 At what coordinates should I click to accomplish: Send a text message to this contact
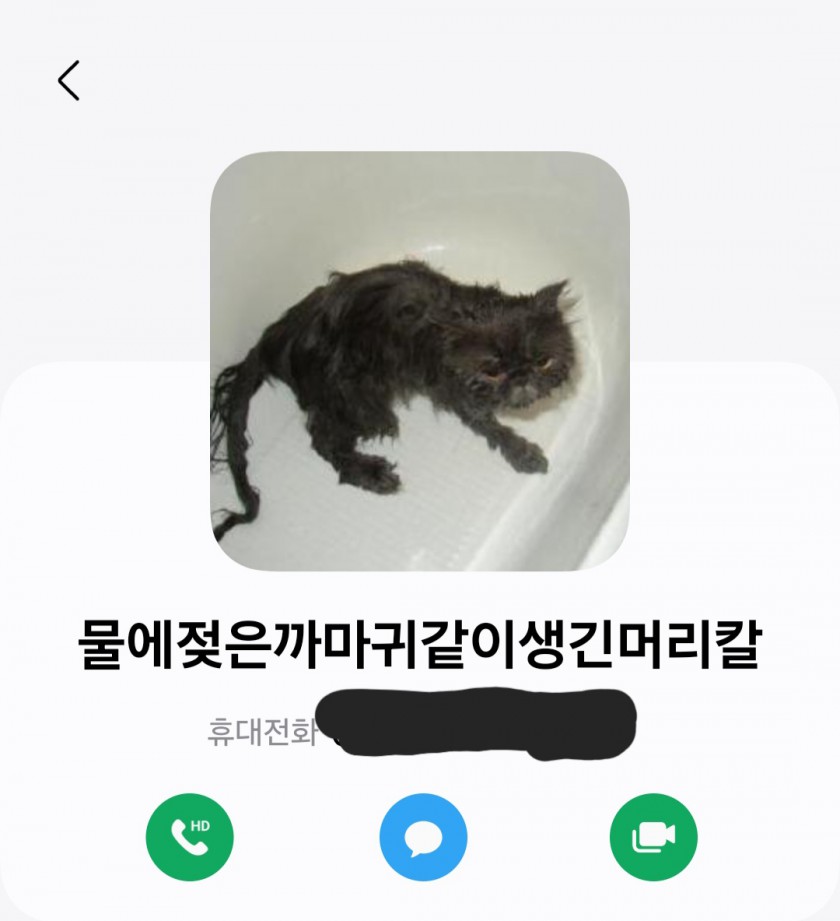pos(423,836)
